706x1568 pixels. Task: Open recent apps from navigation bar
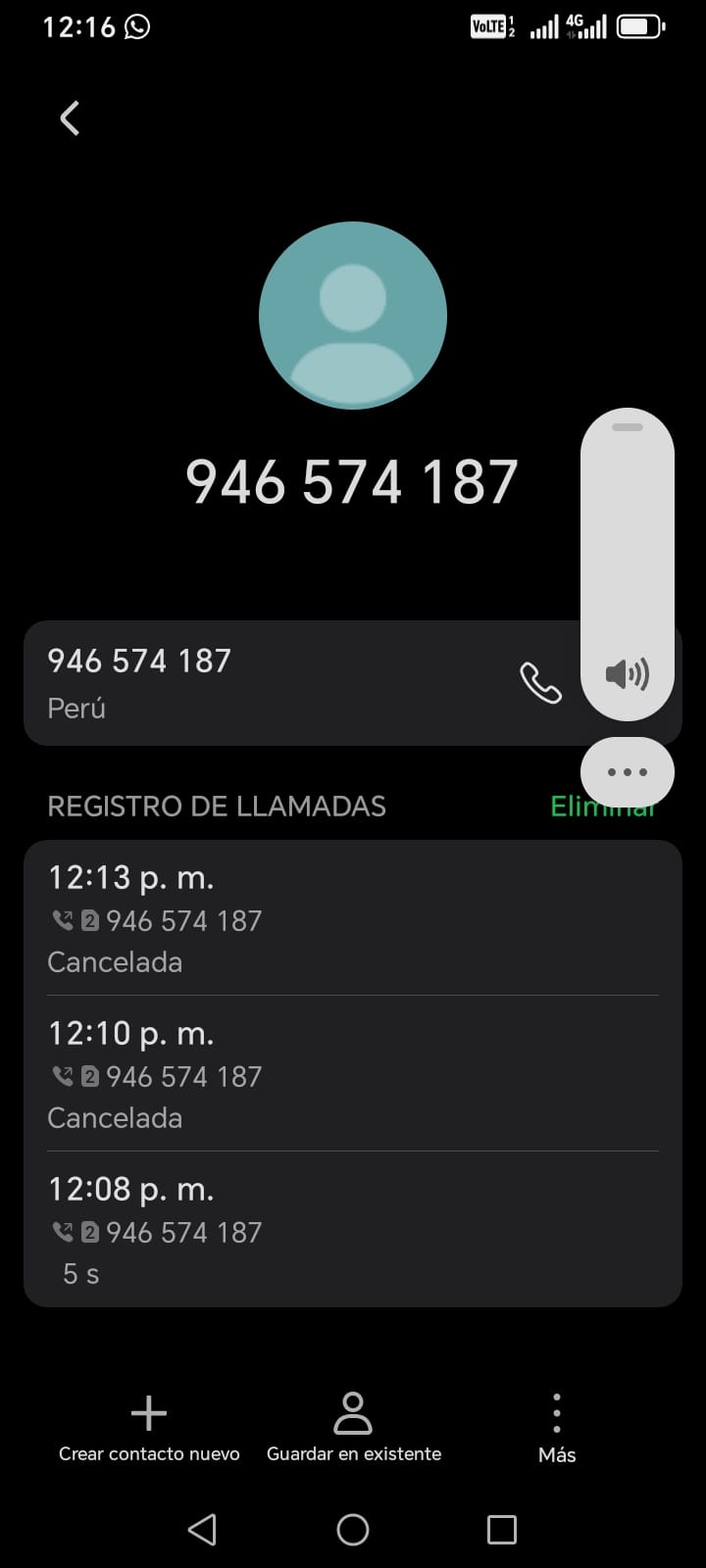502,1530
